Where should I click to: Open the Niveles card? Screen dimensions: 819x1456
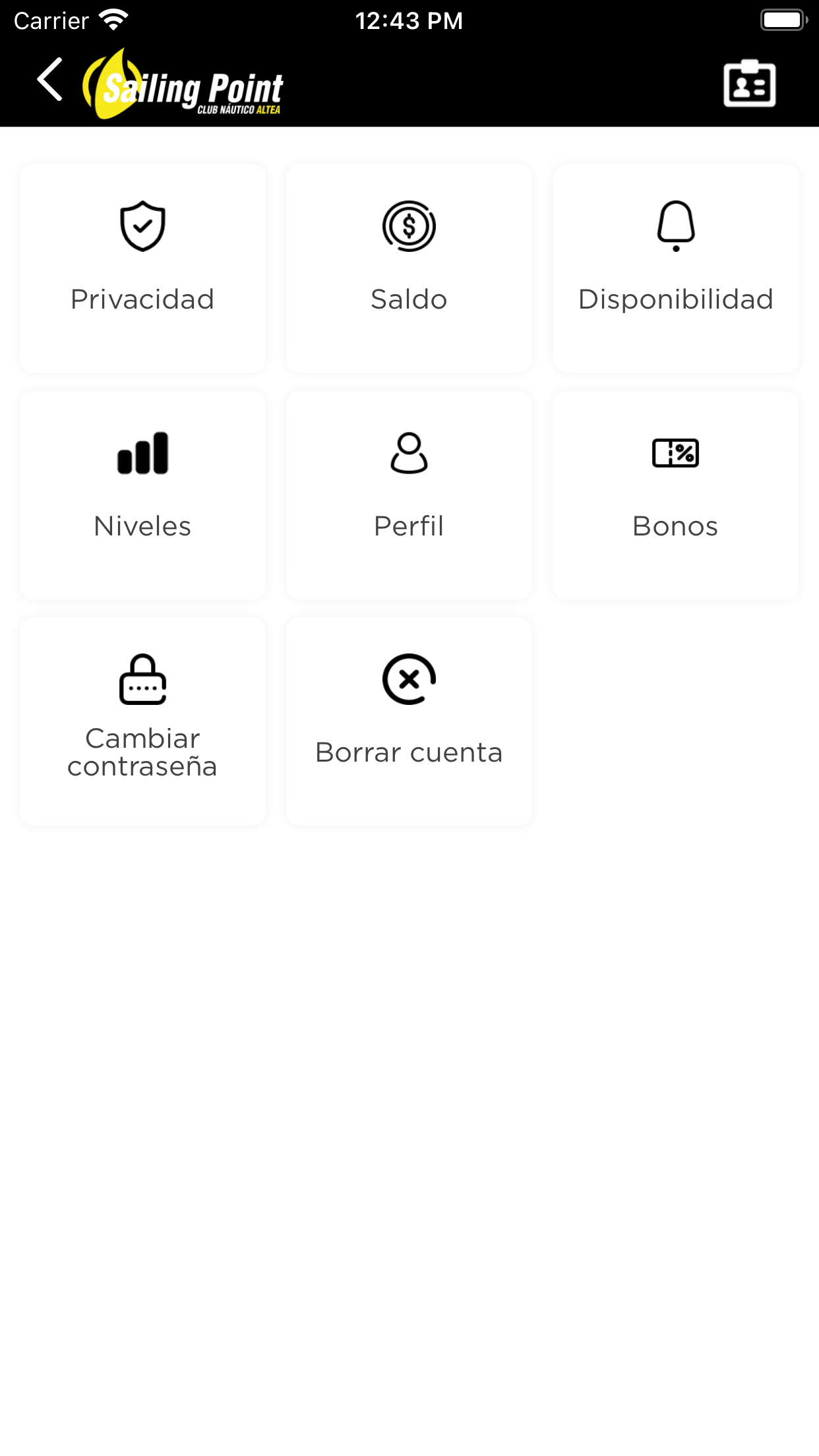[x=142, y=495]
